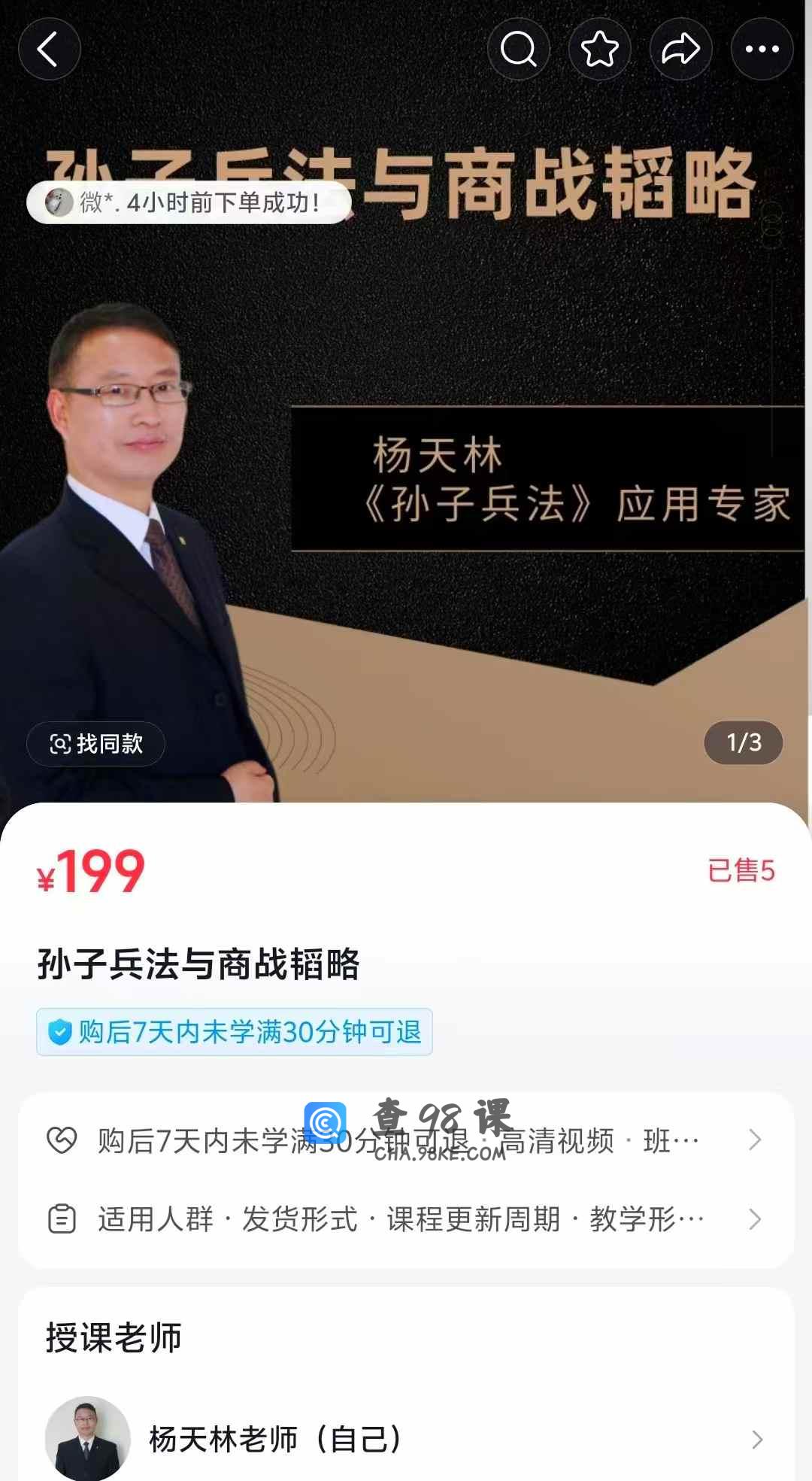Tap the 微* order success notification
This screenshot has width=812, height=1481.
(x=189, y=202)
